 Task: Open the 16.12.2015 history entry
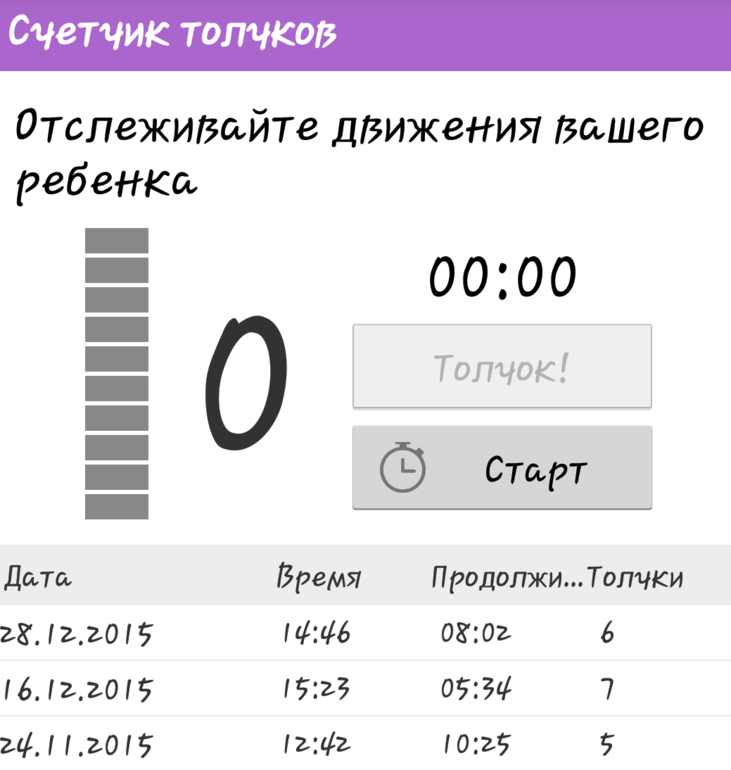pos(365,689)
